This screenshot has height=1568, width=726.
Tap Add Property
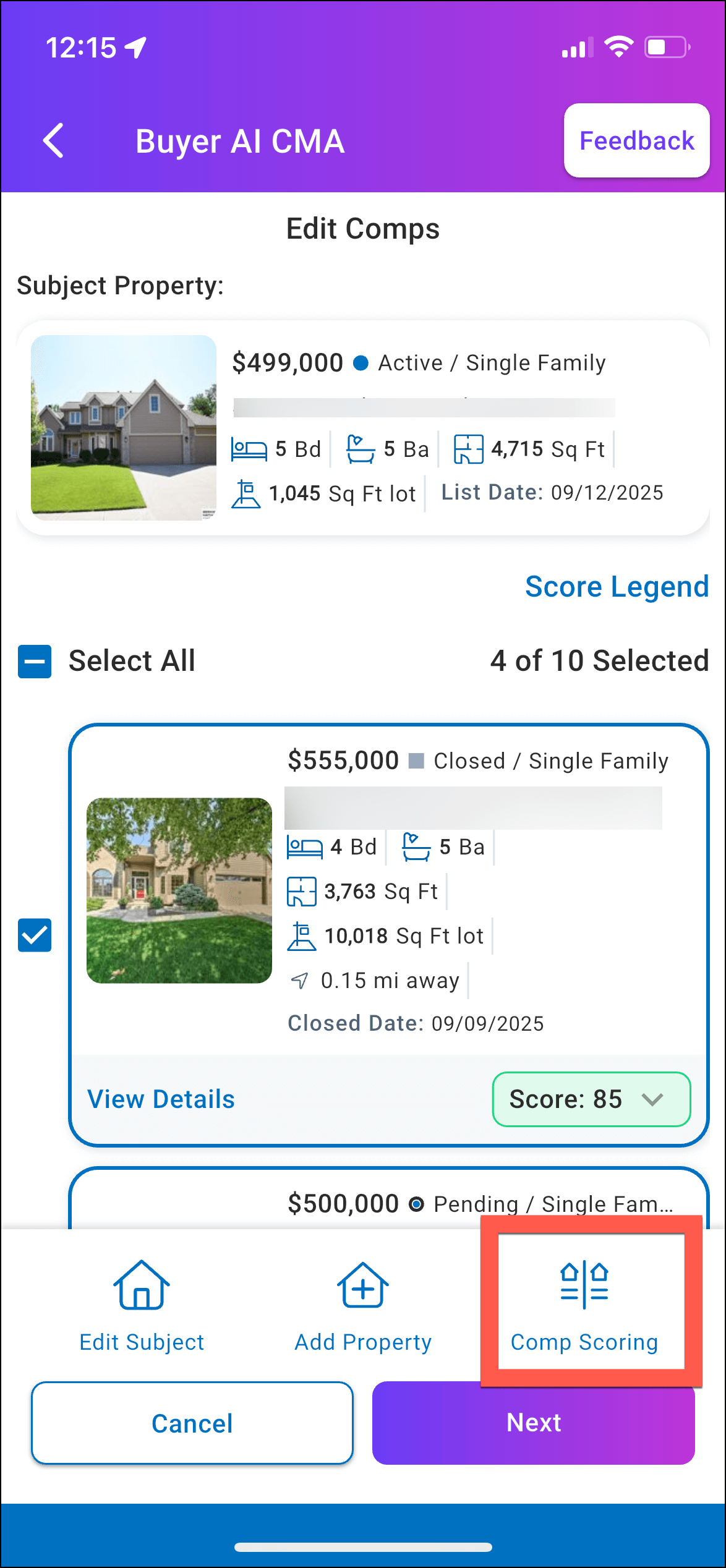[363, 1306]
